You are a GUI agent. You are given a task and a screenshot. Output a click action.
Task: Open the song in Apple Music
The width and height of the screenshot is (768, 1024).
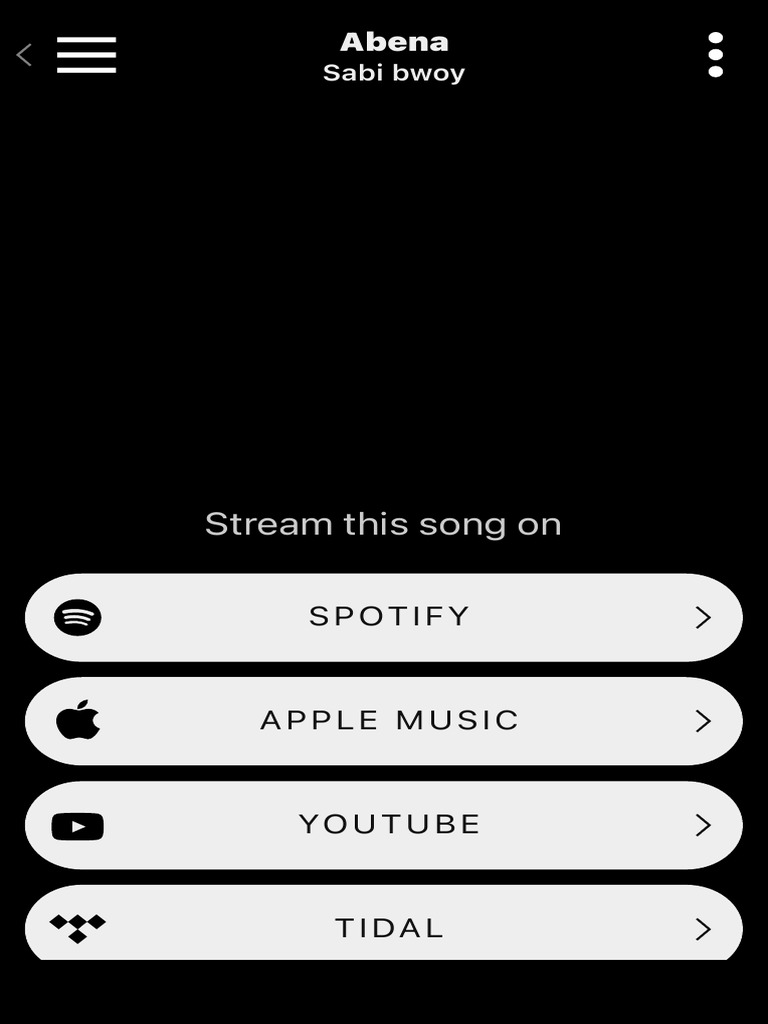(x=384, y=721)
